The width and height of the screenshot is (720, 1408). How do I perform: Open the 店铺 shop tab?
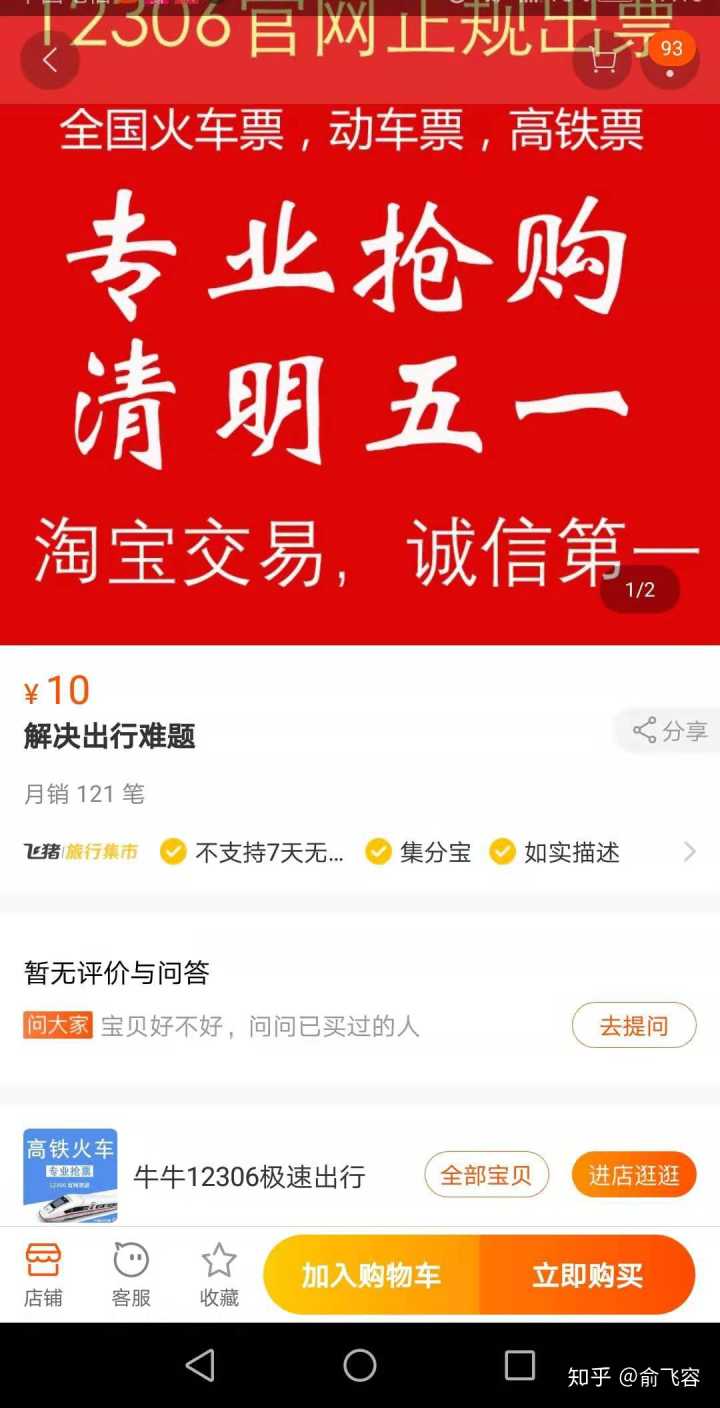tap(43, 1274)
